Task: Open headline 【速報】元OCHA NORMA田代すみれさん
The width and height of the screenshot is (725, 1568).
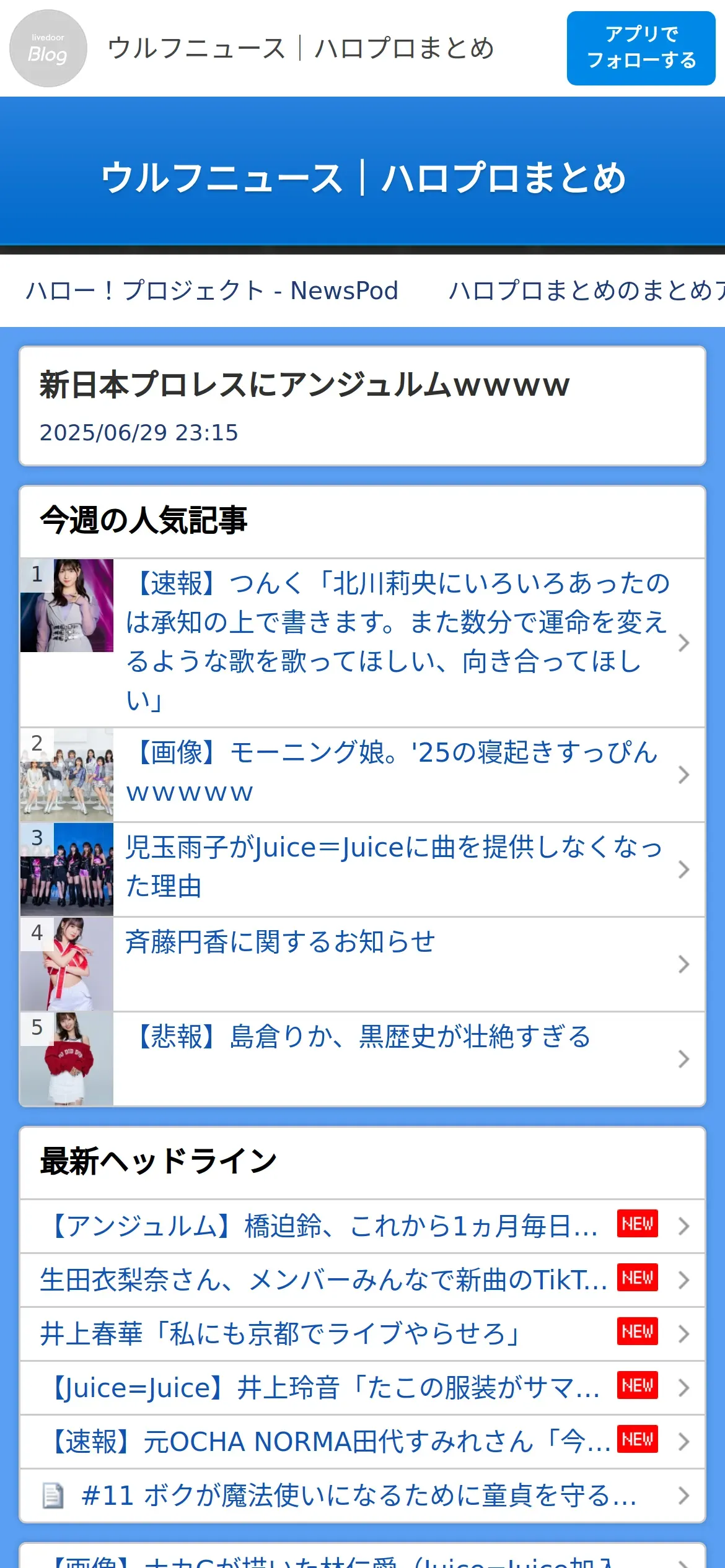Action: 328,1442
